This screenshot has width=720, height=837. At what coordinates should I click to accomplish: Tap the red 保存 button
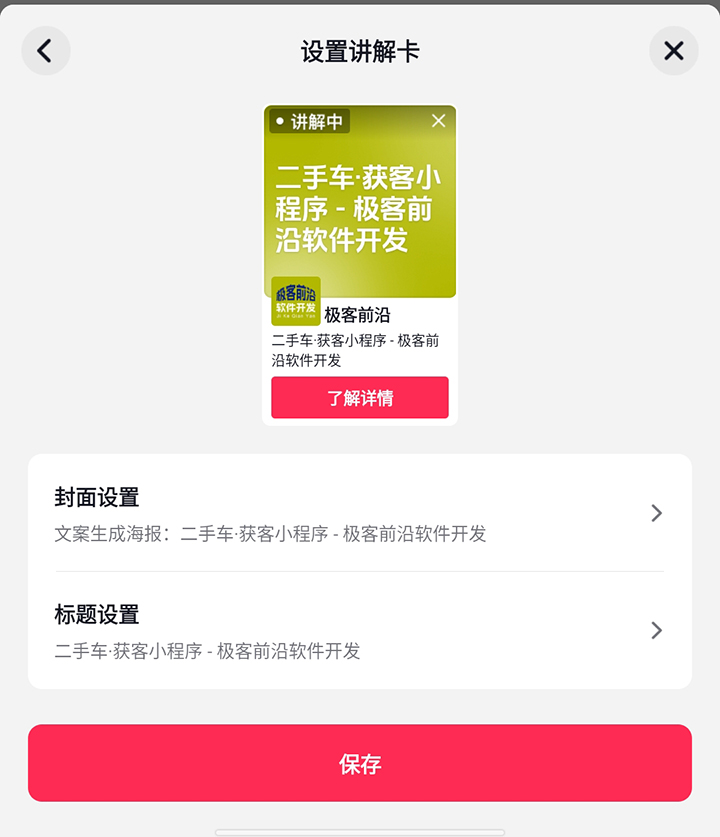point(359,763)
